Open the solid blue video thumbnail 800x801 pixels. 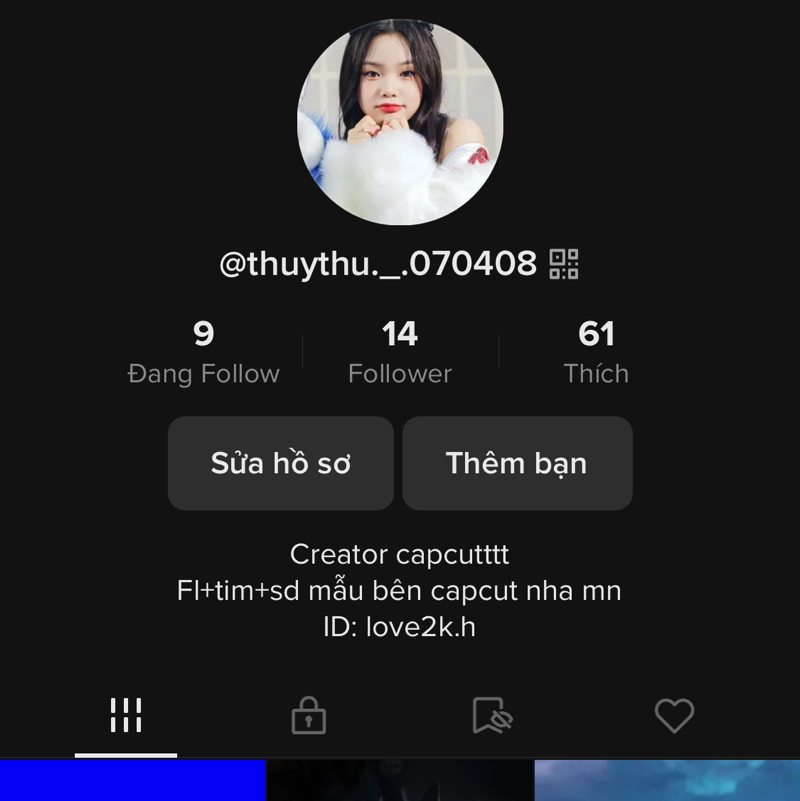[132, 781]
